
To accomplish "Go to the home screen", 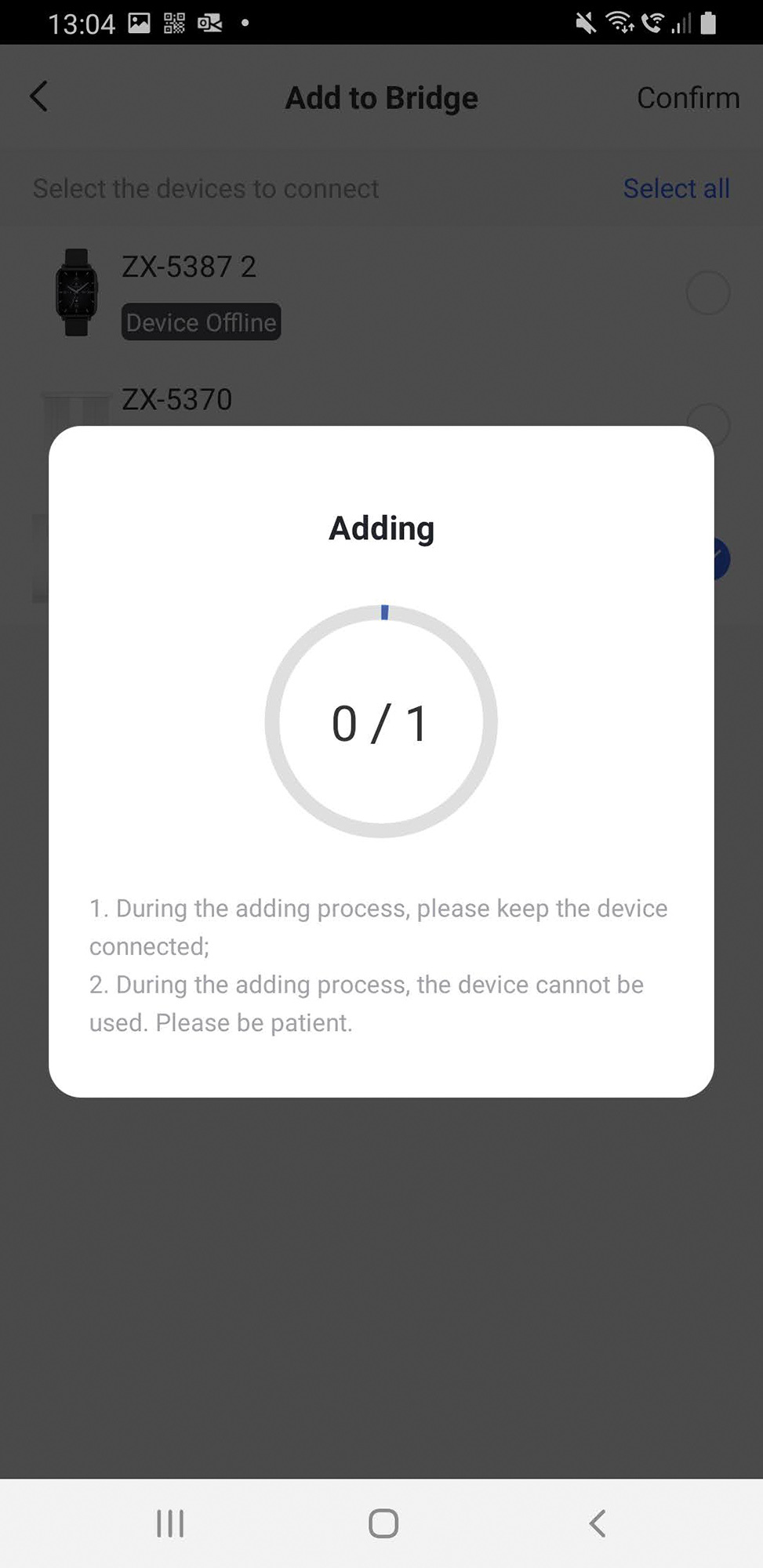I will (x=383, y=1523).
